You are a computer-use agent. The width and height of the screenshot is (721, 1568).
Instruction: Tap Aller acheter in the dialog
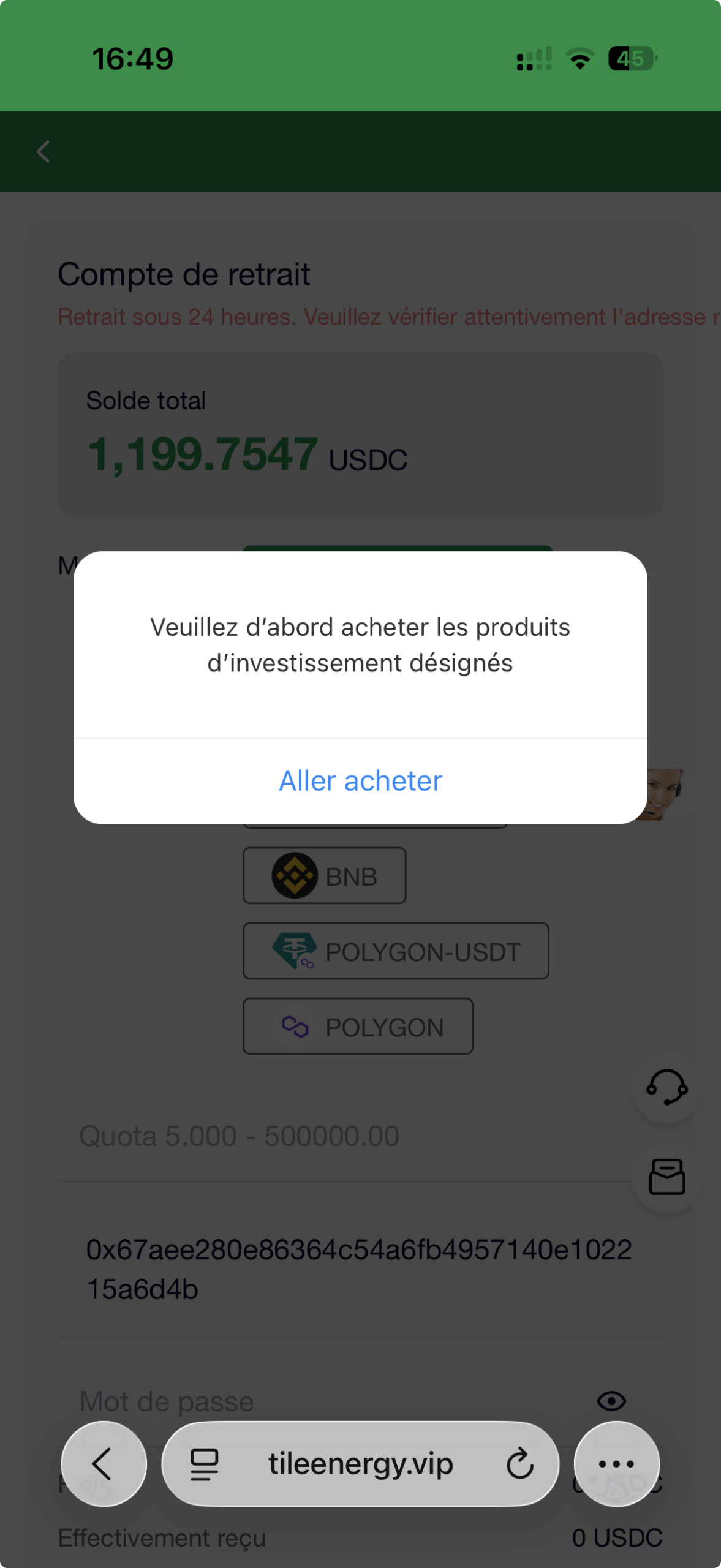coord(360,781)
